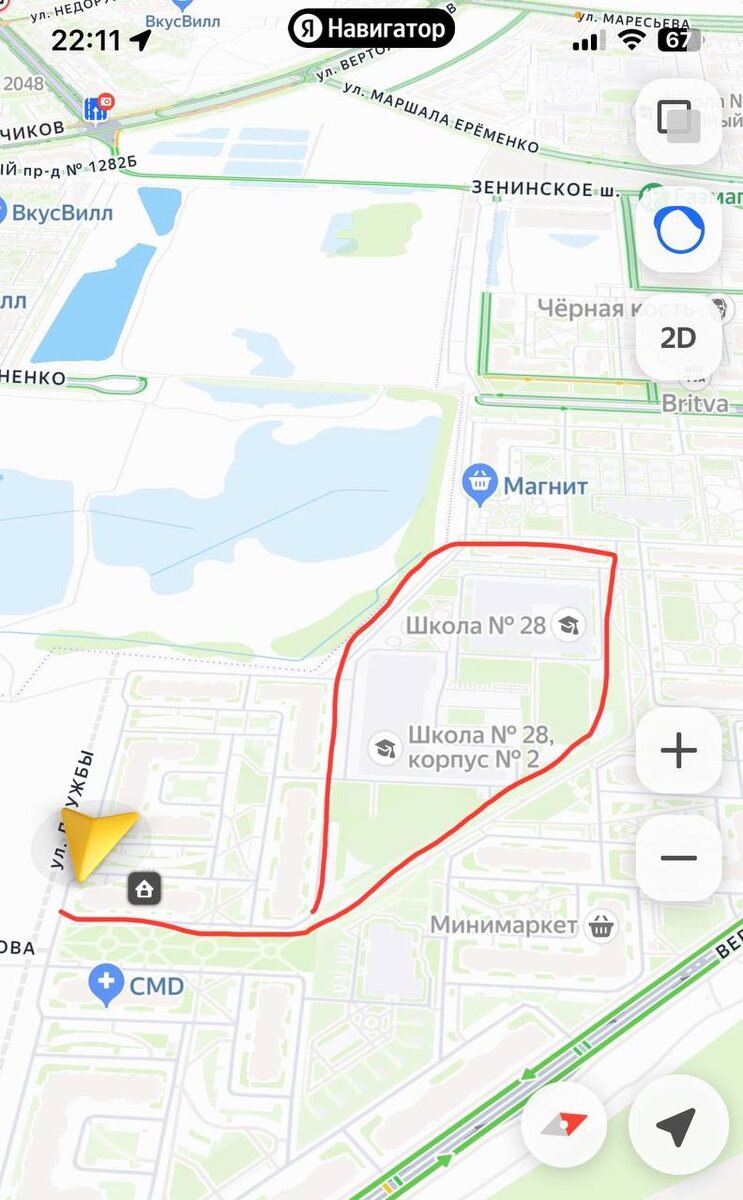
Task: Tap the home bookmark pin
Action: (x=144, y=888)
